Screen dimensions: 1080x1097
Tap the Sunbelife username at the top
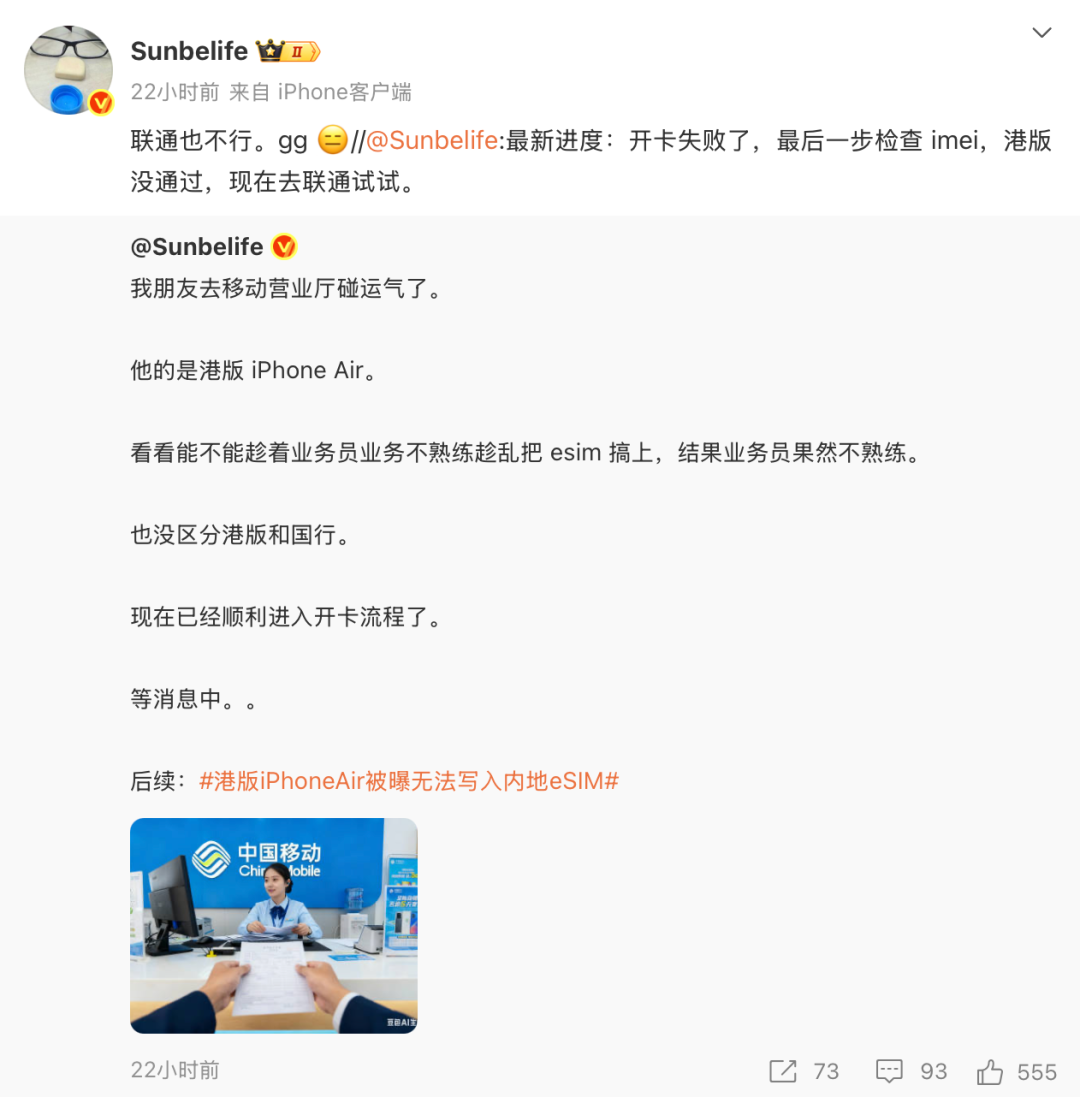pos(189,51)
